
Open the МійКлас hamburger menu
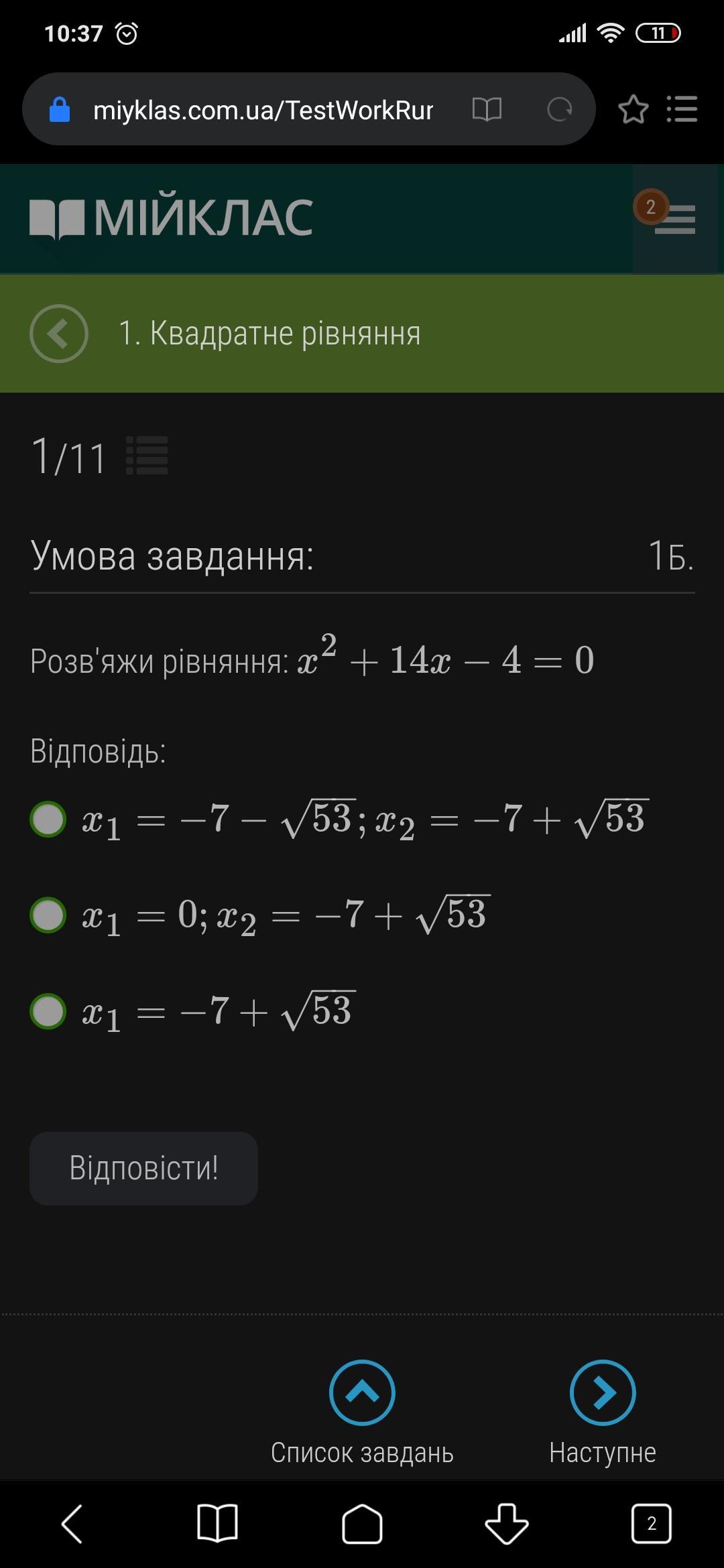pos(674,219)
